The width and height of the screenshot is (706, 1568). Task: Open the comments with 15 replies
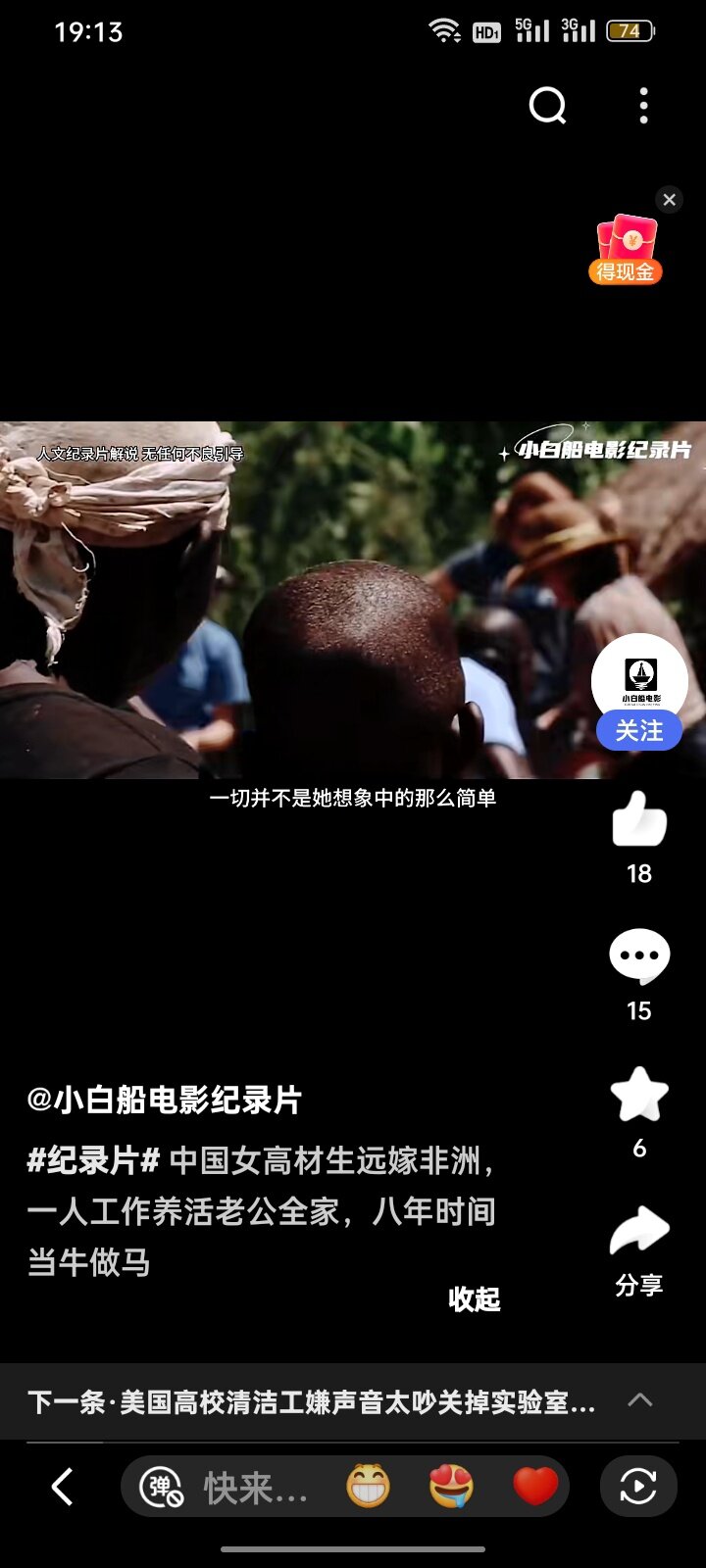tap(639, 956)
